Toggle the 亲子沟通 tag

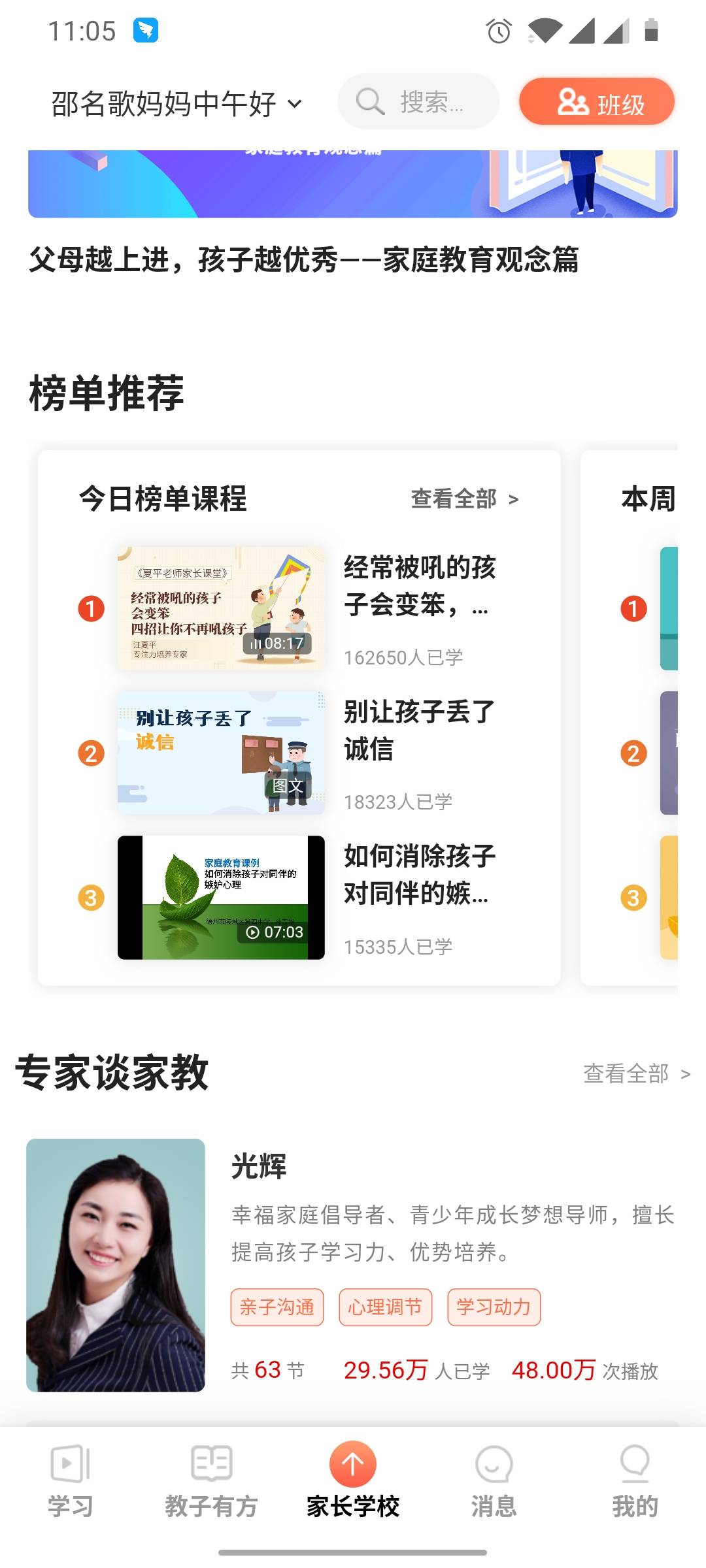[x=277, y=1307]
